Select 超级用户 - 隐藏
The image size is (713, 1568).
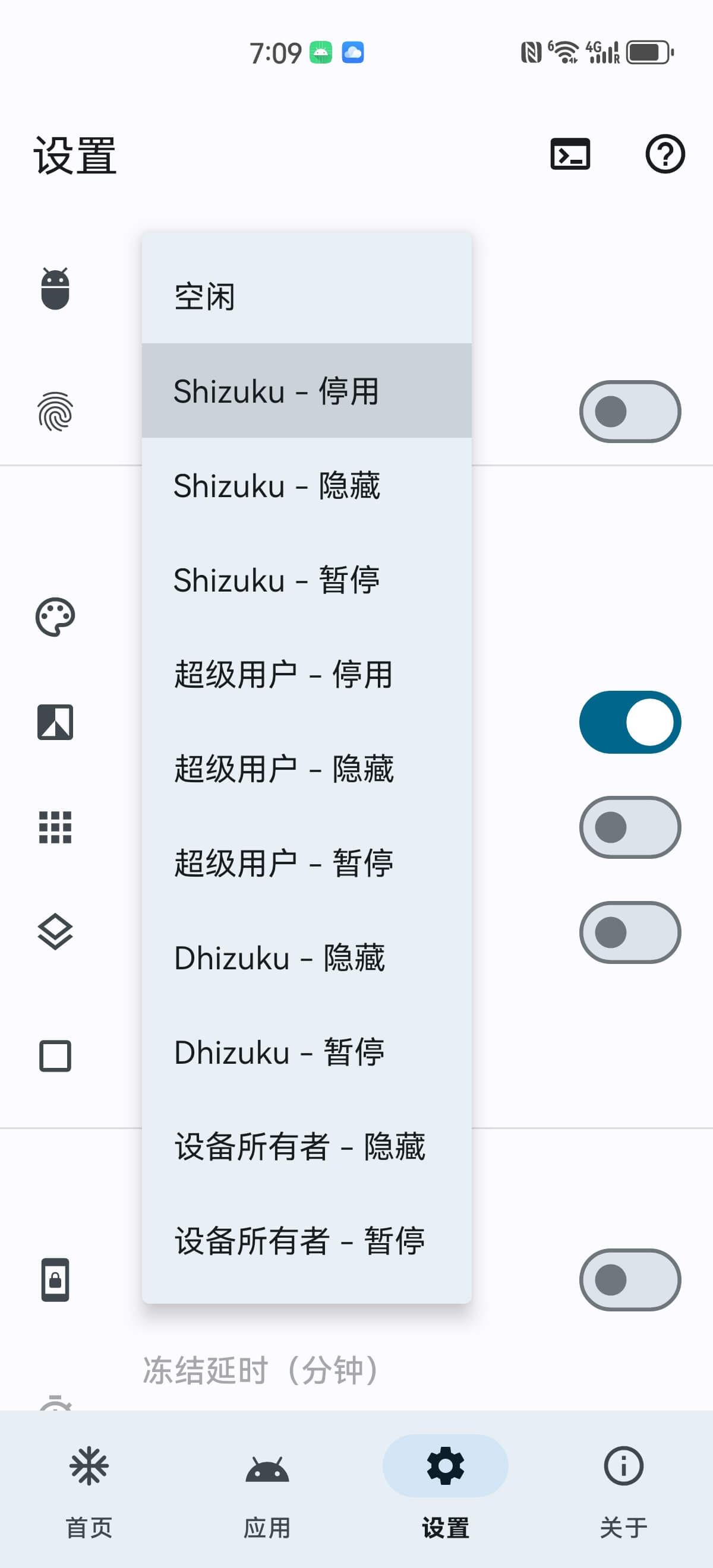point(306,768)
